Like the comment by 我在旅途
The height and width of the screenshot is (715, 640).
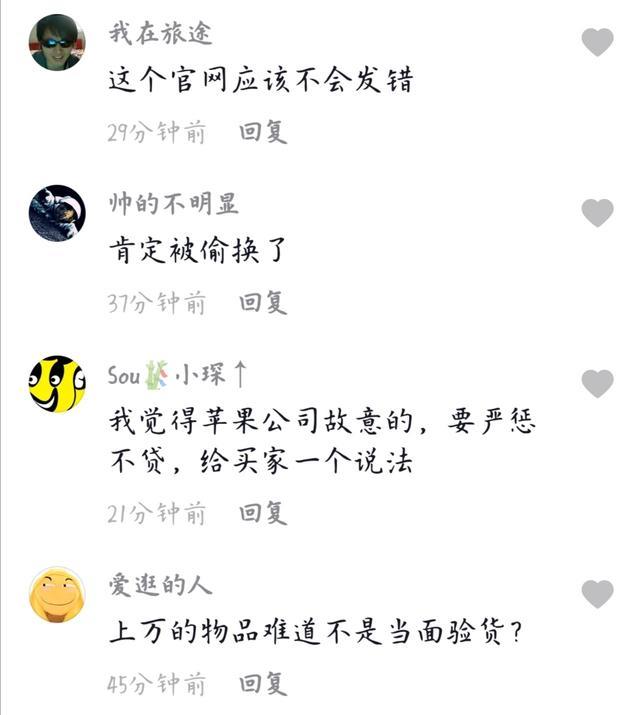[x=597, y=42]
